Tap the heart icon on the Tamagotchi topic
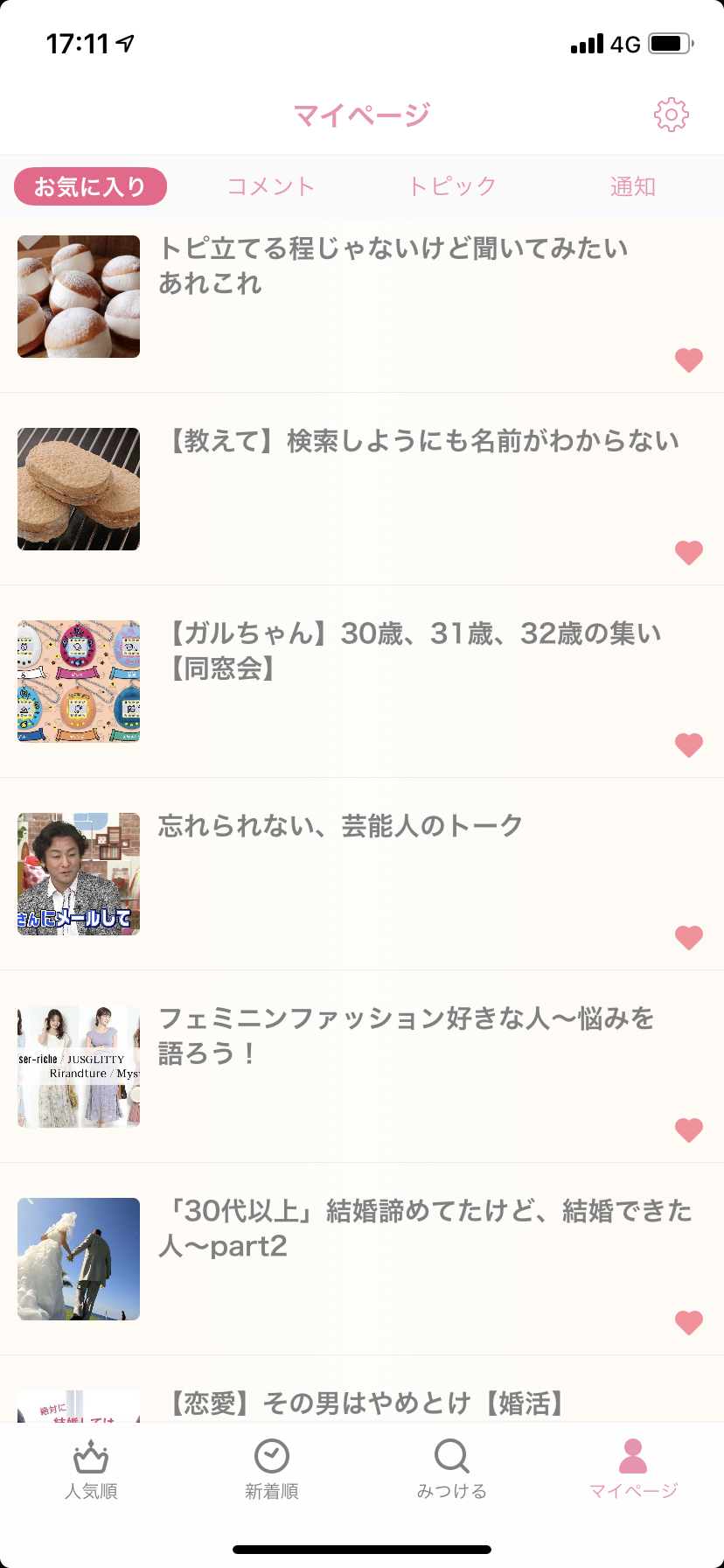 [x=689, y=745]
